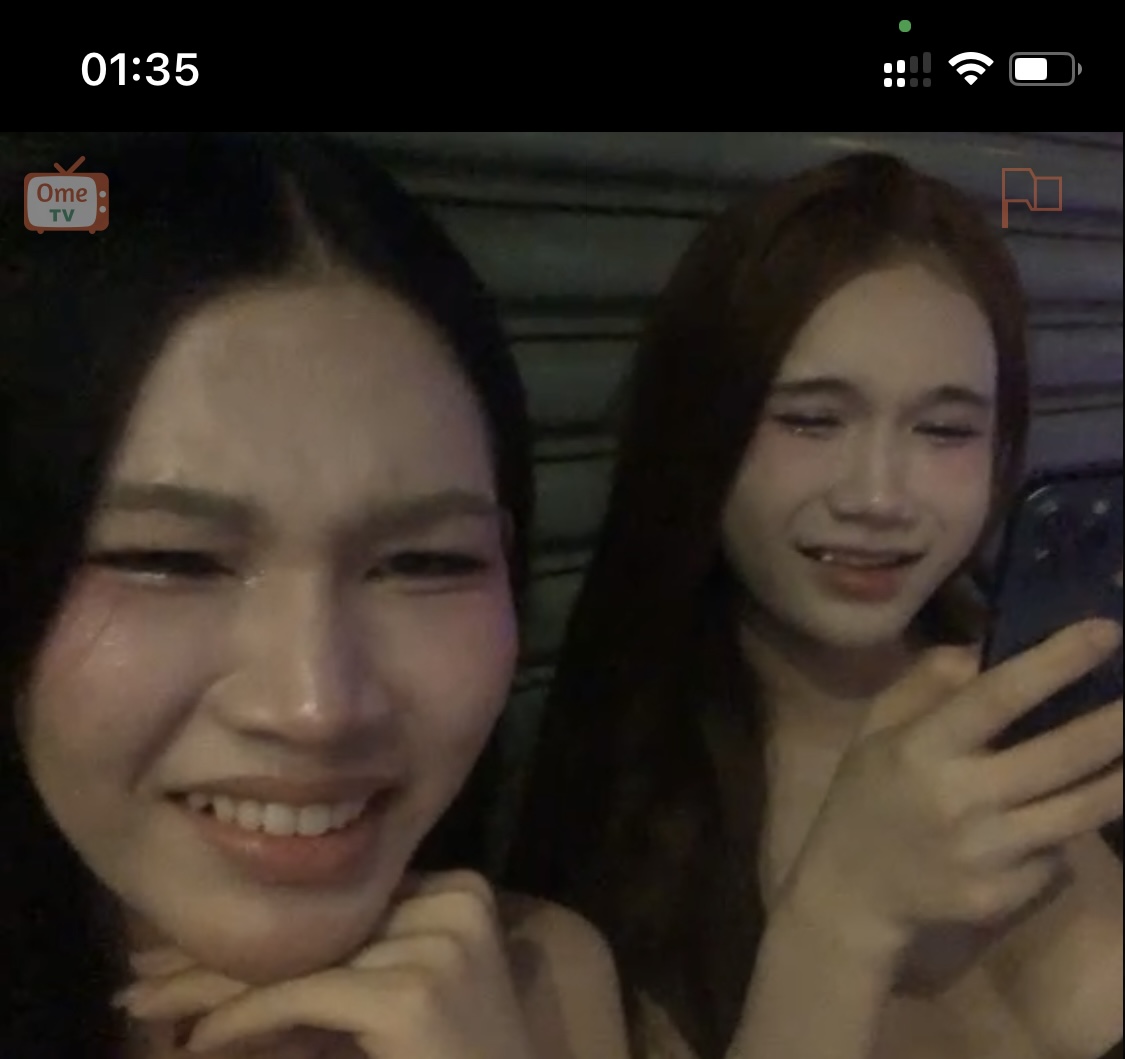Report this user with the flag icon
1125x1059 pixels.
[1031, 197]
